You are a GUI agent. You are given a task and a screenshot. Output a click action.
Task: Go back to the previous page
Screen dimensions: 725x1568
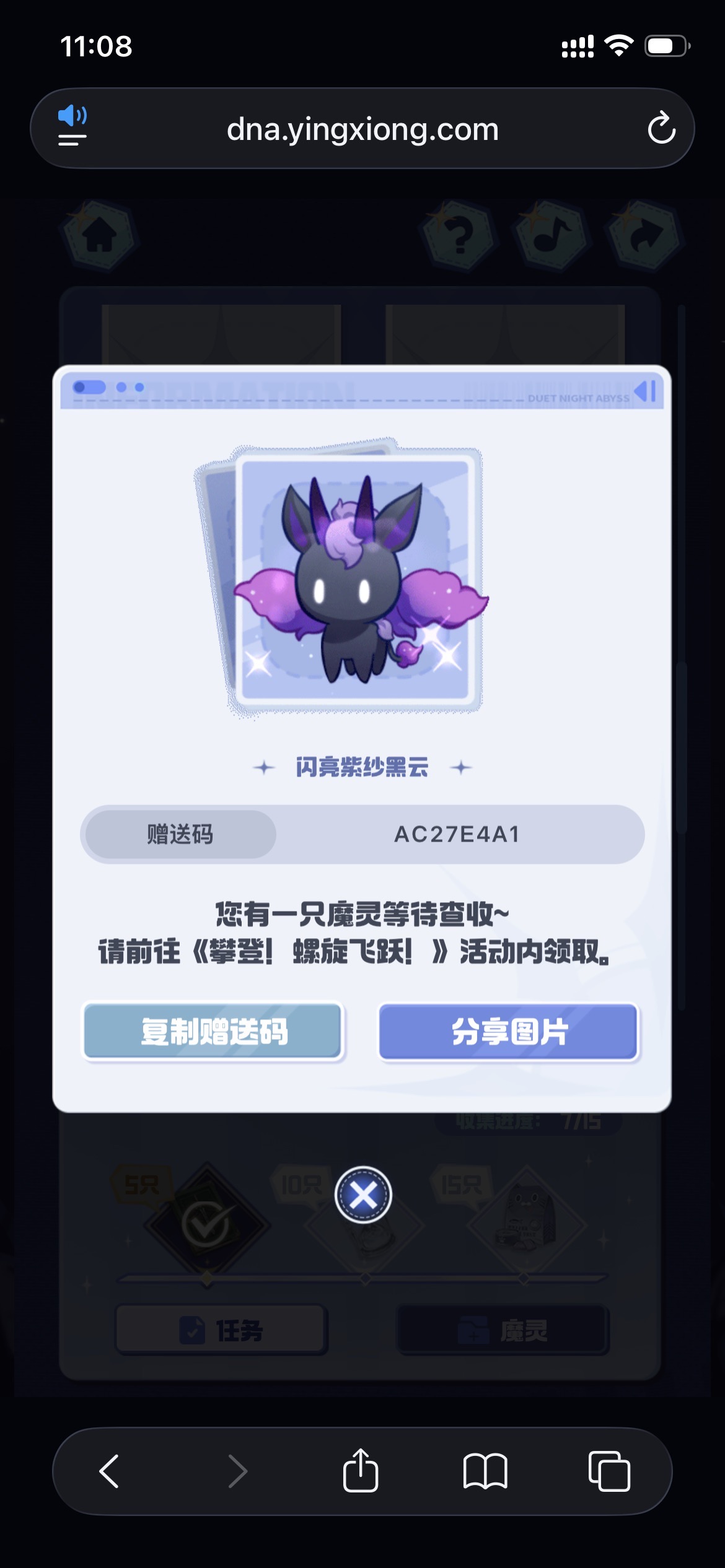(x=110, y=1471)
